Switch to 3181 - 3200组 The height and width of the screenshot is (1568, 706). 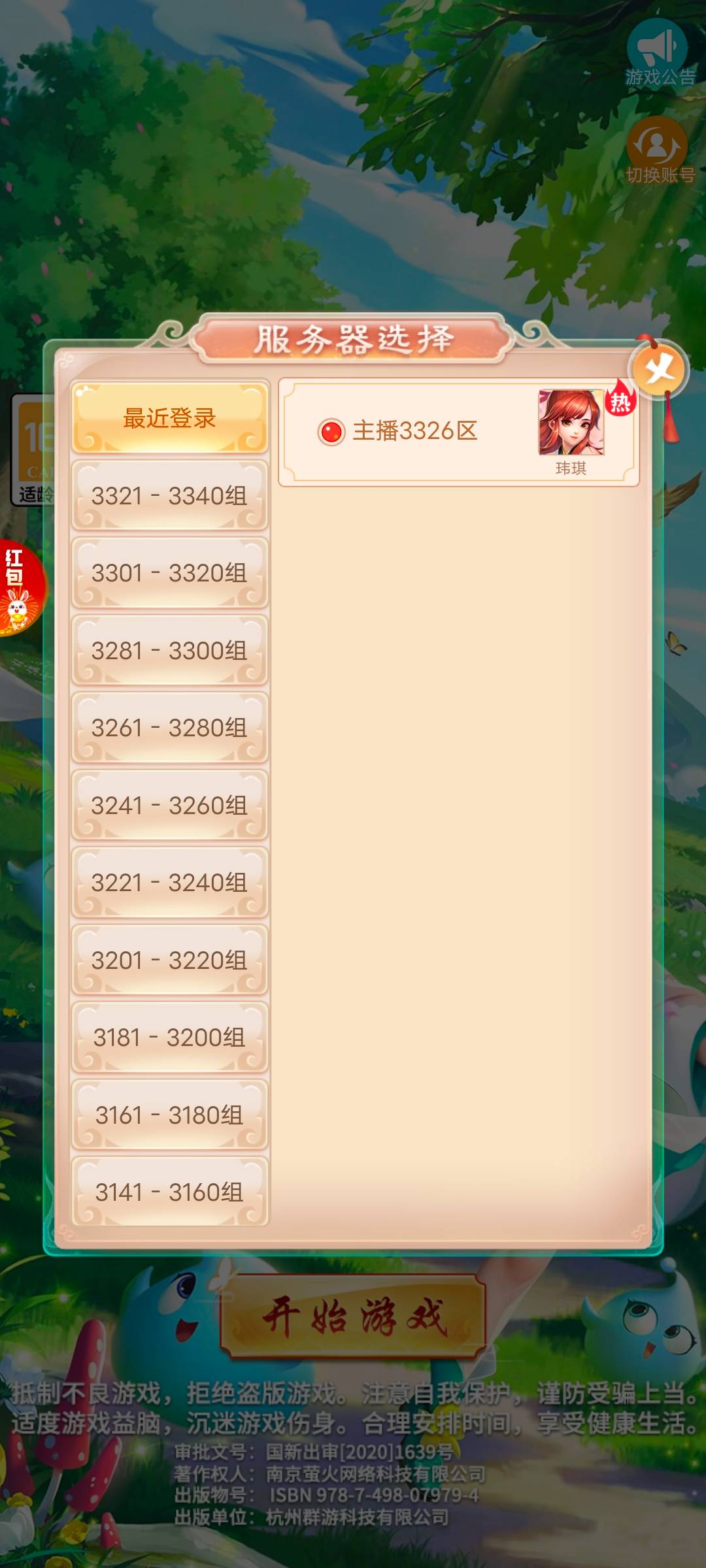click(x=169, y=1037)
